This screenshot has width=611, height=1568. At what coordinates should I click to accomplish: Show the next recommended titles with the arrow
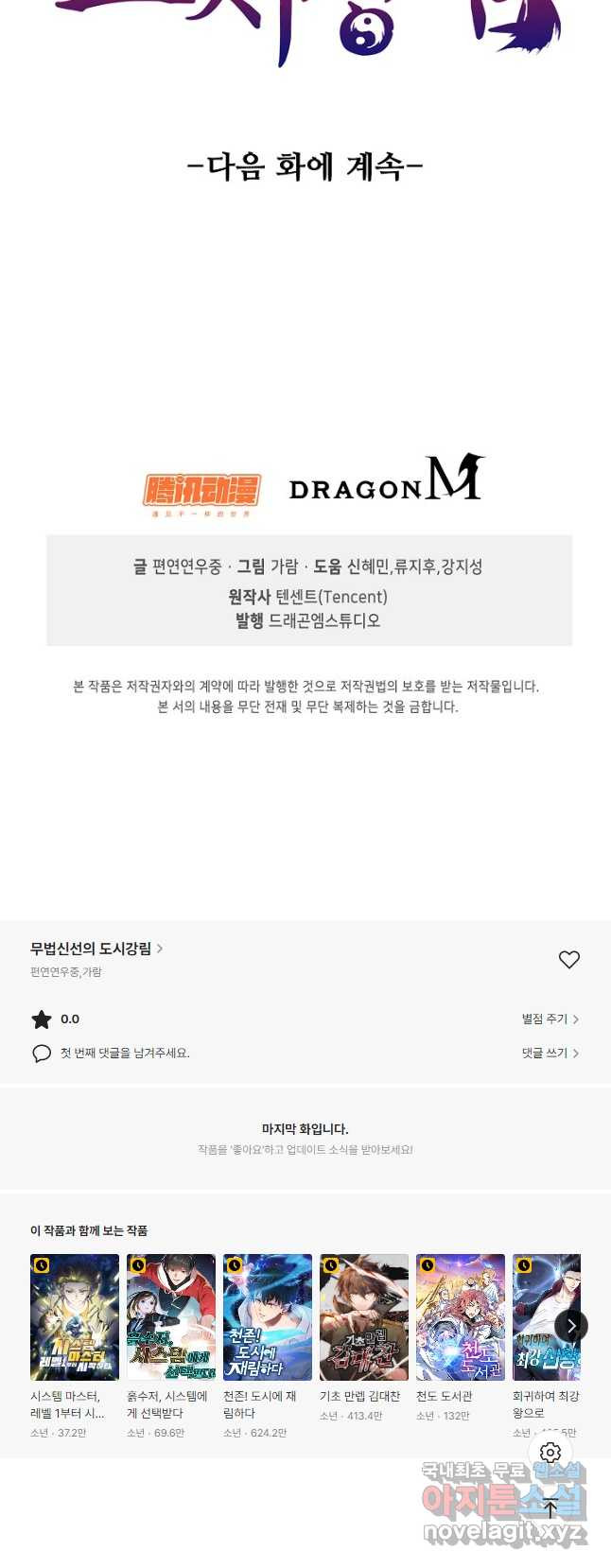(x=570, y=1326)
